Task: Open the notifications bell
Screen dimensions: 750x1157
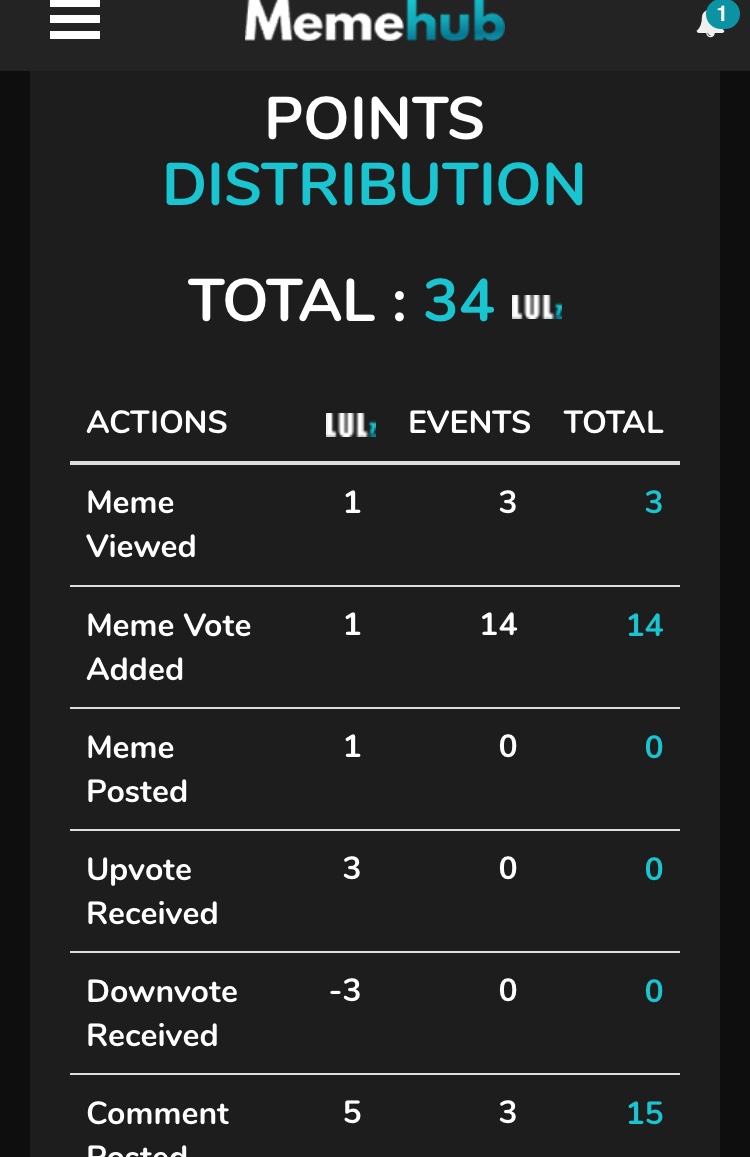Action: (710, 22)
